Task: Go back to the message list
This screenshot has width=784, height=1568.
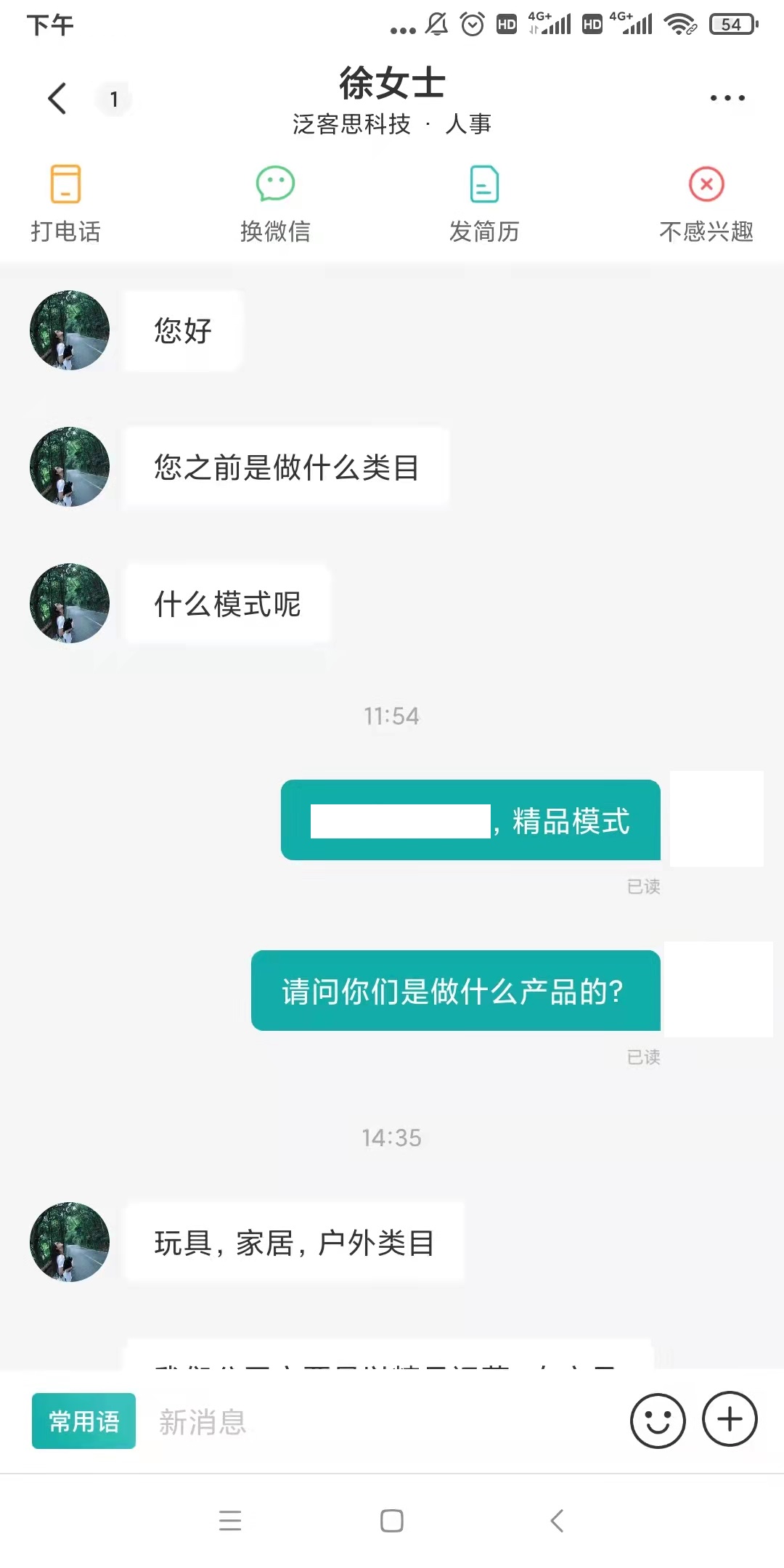Action: tap(57, 99)
